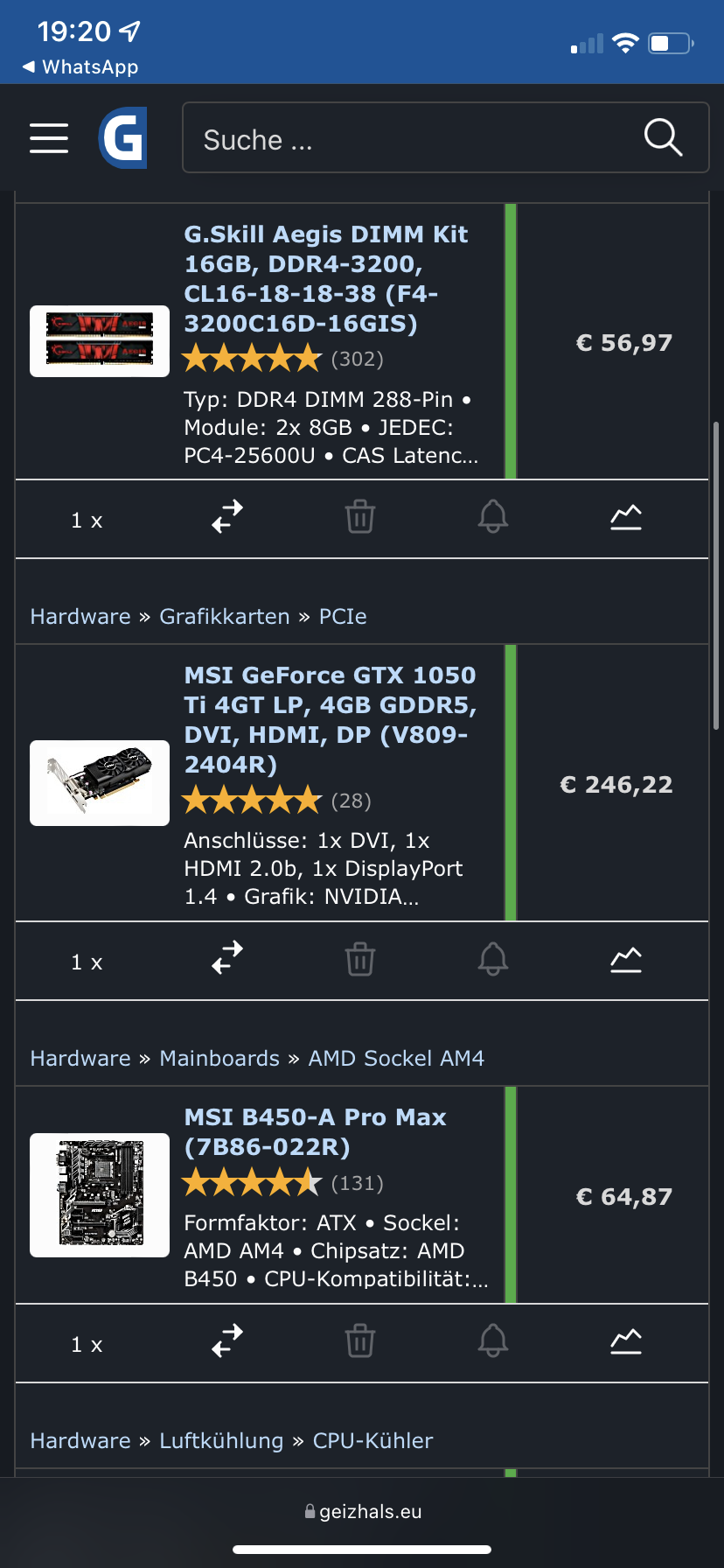Screen dimensions: 724x1568
Task: Tap the magnifier search icon
Action: pyautogui.click(x=663, y=138)
